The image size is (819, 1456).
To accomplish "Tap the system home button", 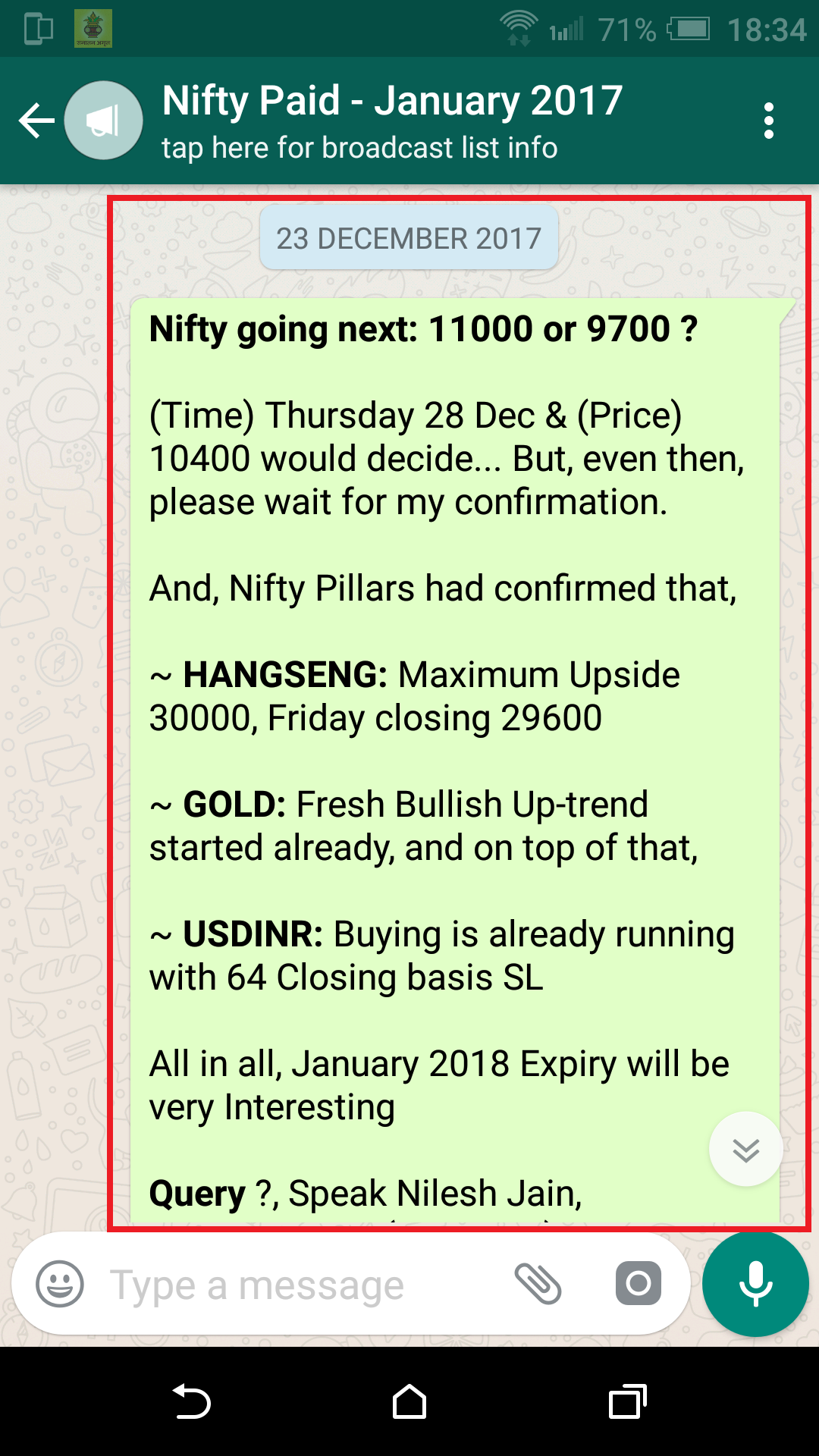I will click(409, 1402).
